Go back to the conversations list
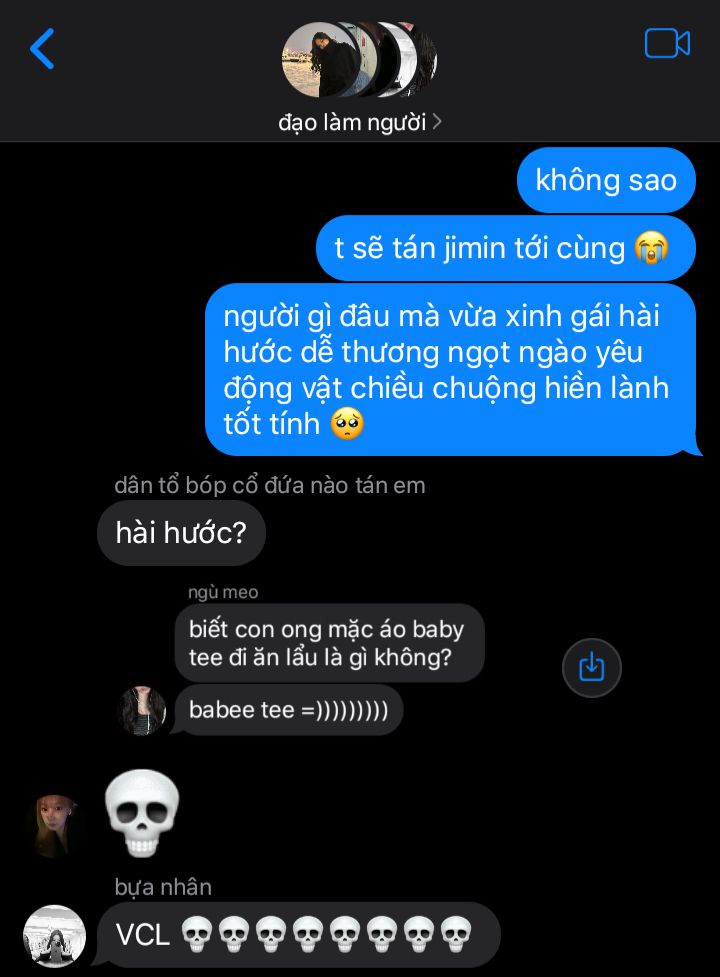Viewport: 720px width, 977px height. coord(42,48)
